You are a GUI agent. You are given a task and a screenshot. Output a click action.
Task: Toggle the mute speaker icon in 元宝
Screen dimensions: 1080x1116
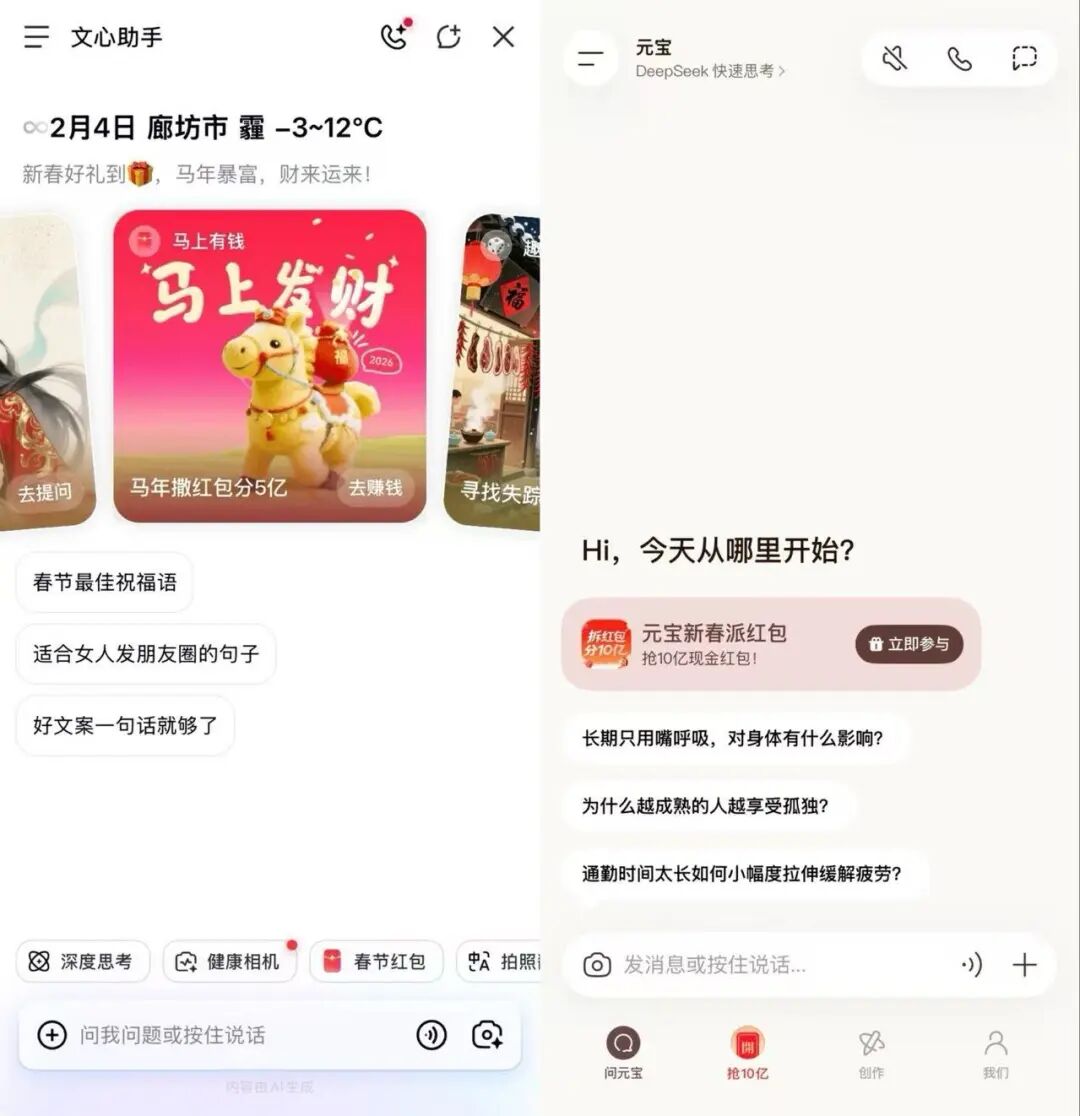(895, 58)
